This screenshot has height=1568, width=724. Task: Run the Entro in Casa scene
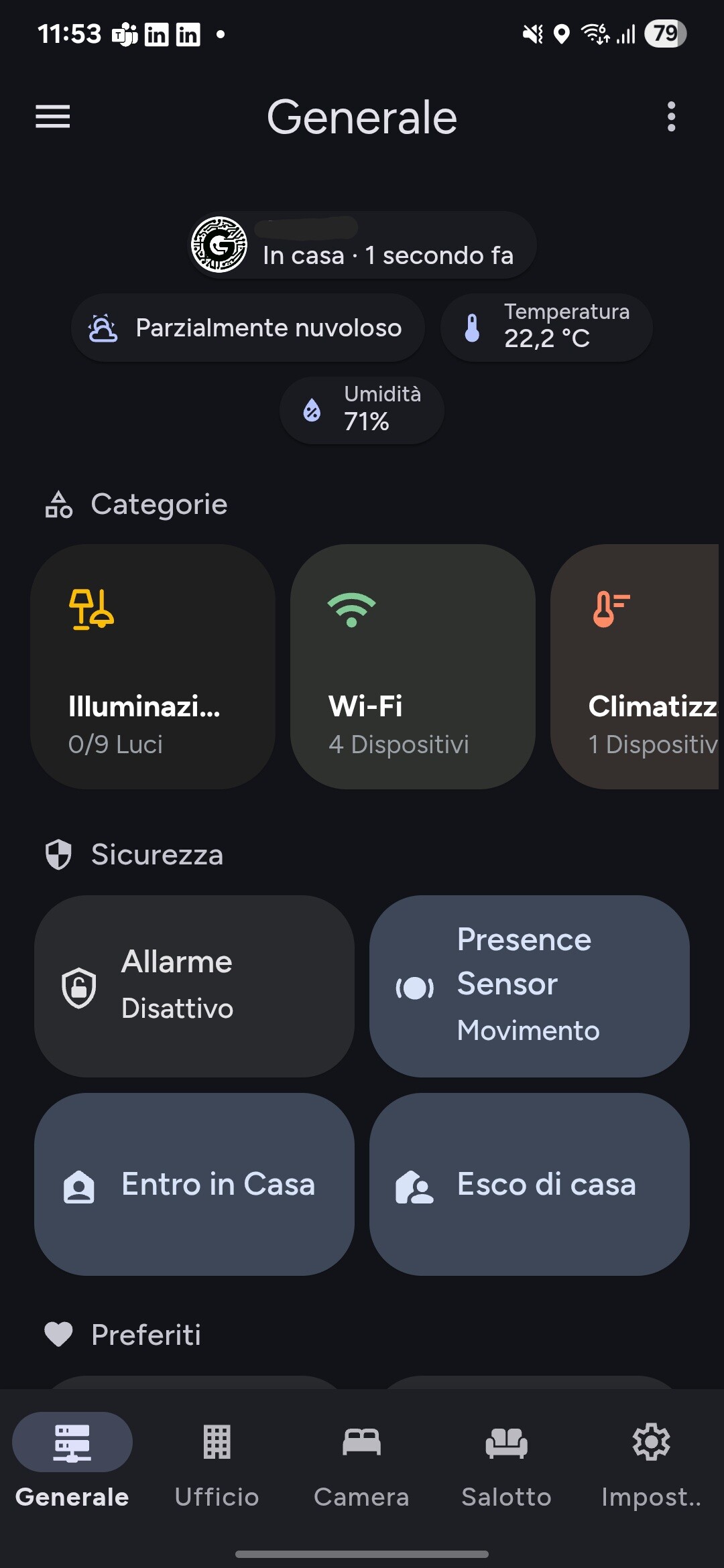coord(194,1184)
